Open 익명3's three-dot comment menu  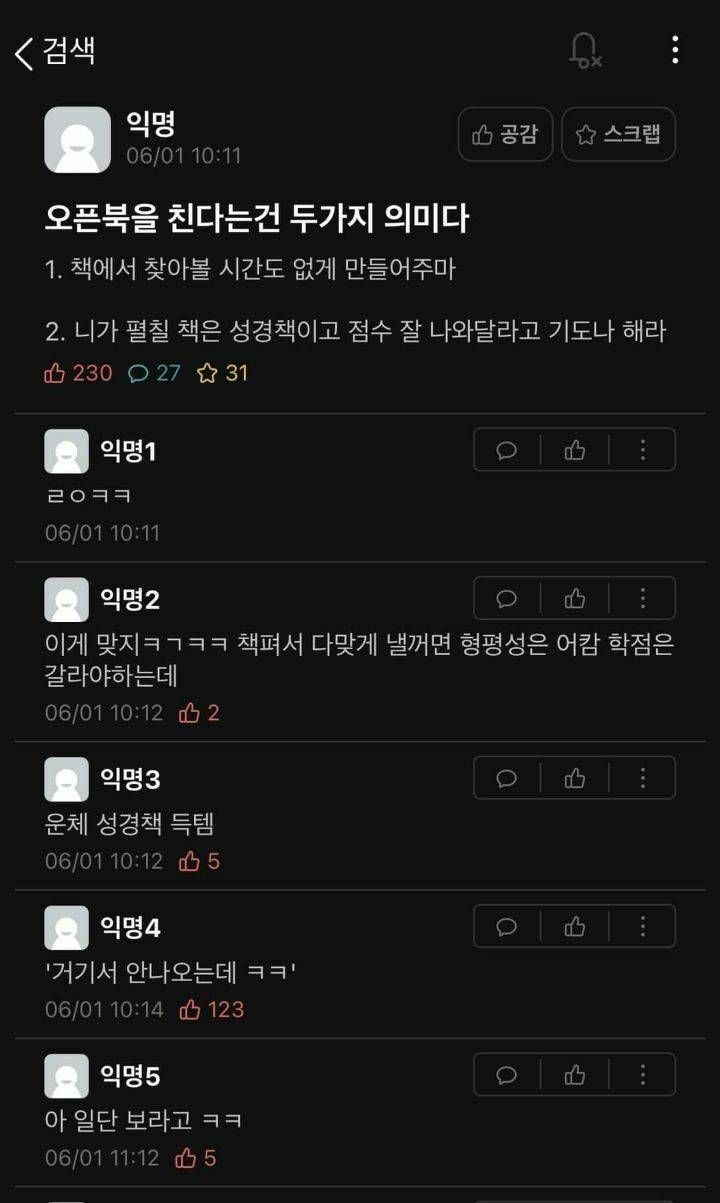click(x=641, y=778)
